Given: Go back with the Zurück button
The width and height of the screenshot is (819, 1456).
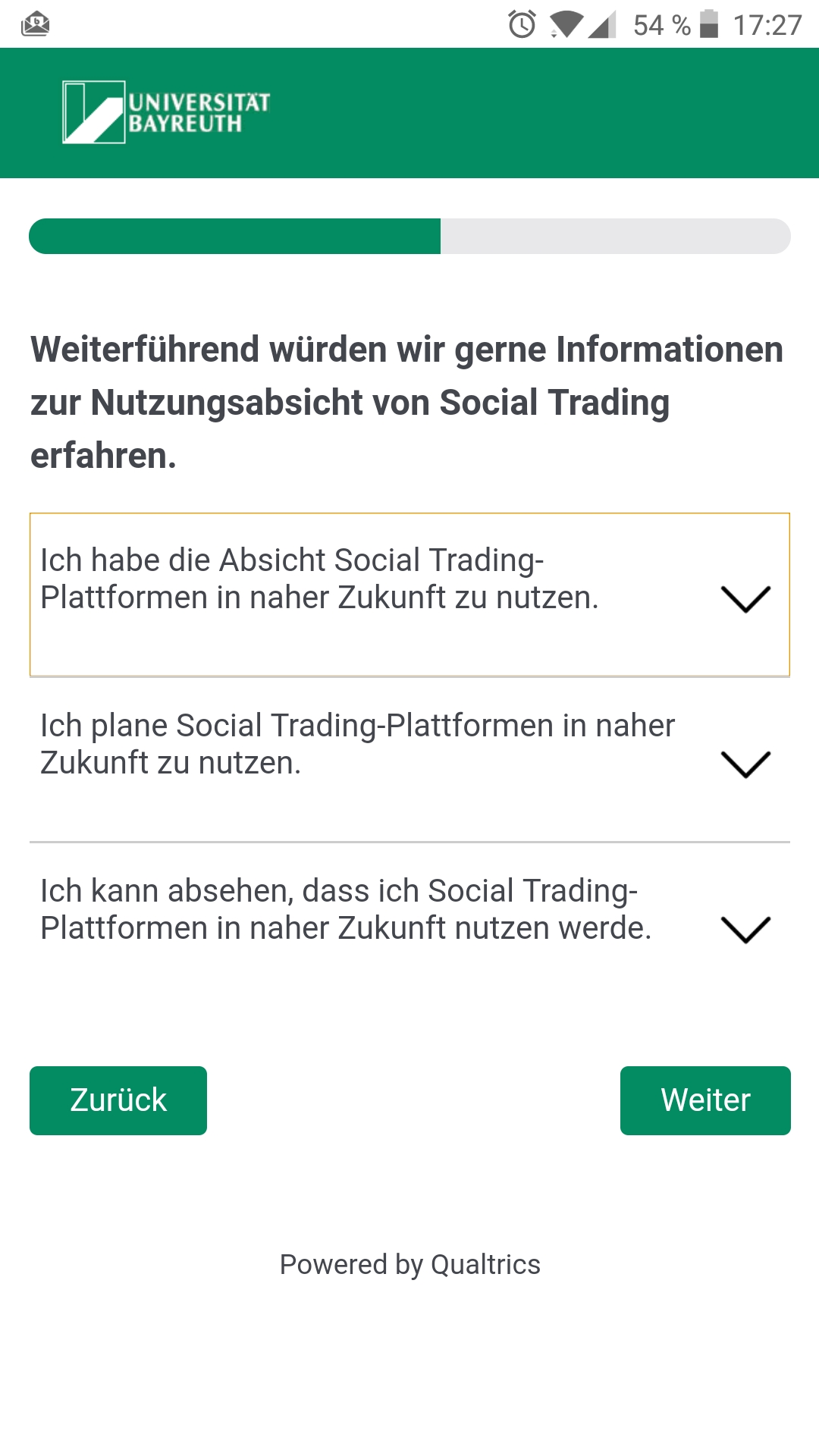Looking at the screenshot, I should pyautogui.click(x=118, y=1100).
